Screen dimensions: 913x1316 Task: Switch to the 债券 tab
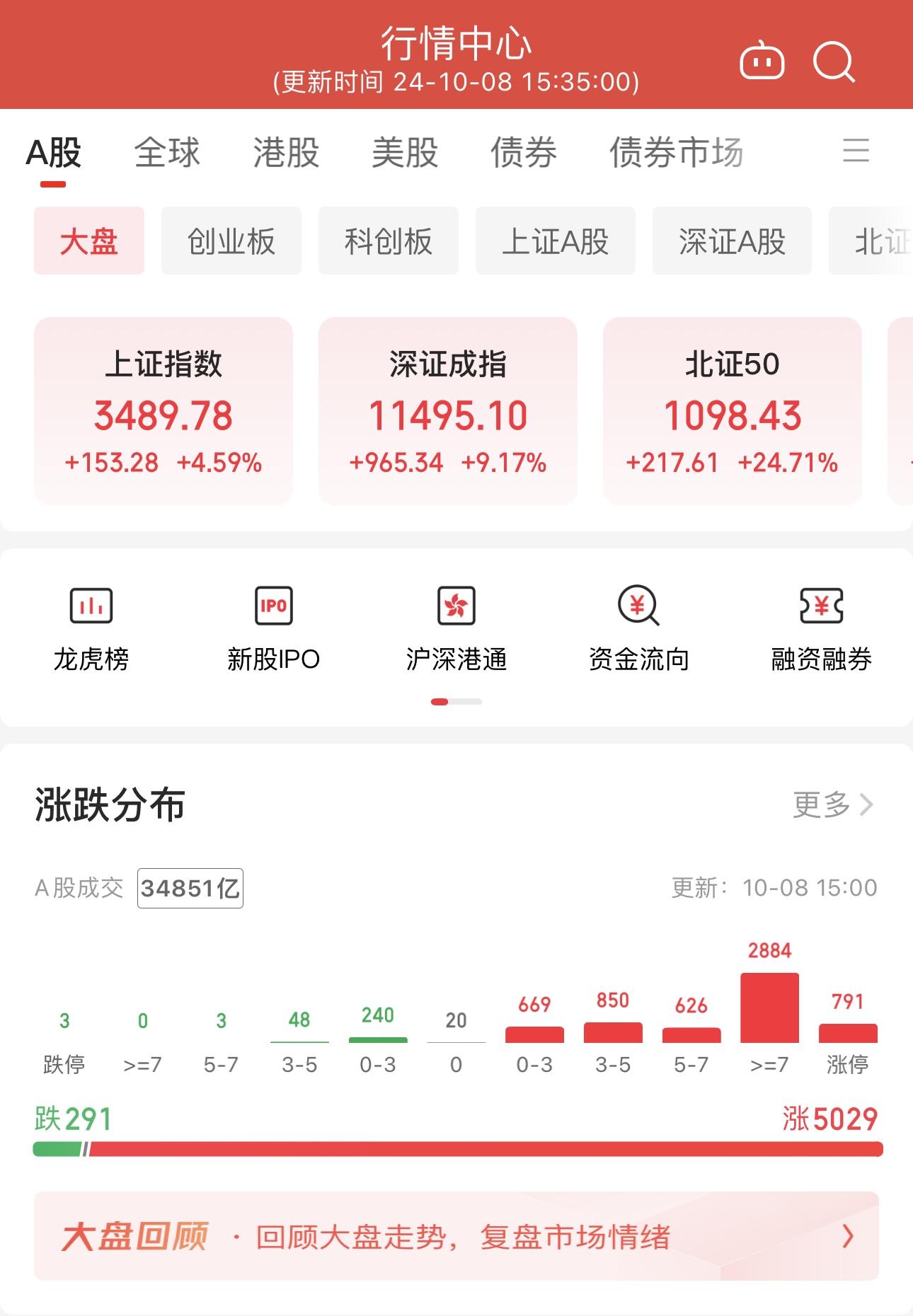524,152
